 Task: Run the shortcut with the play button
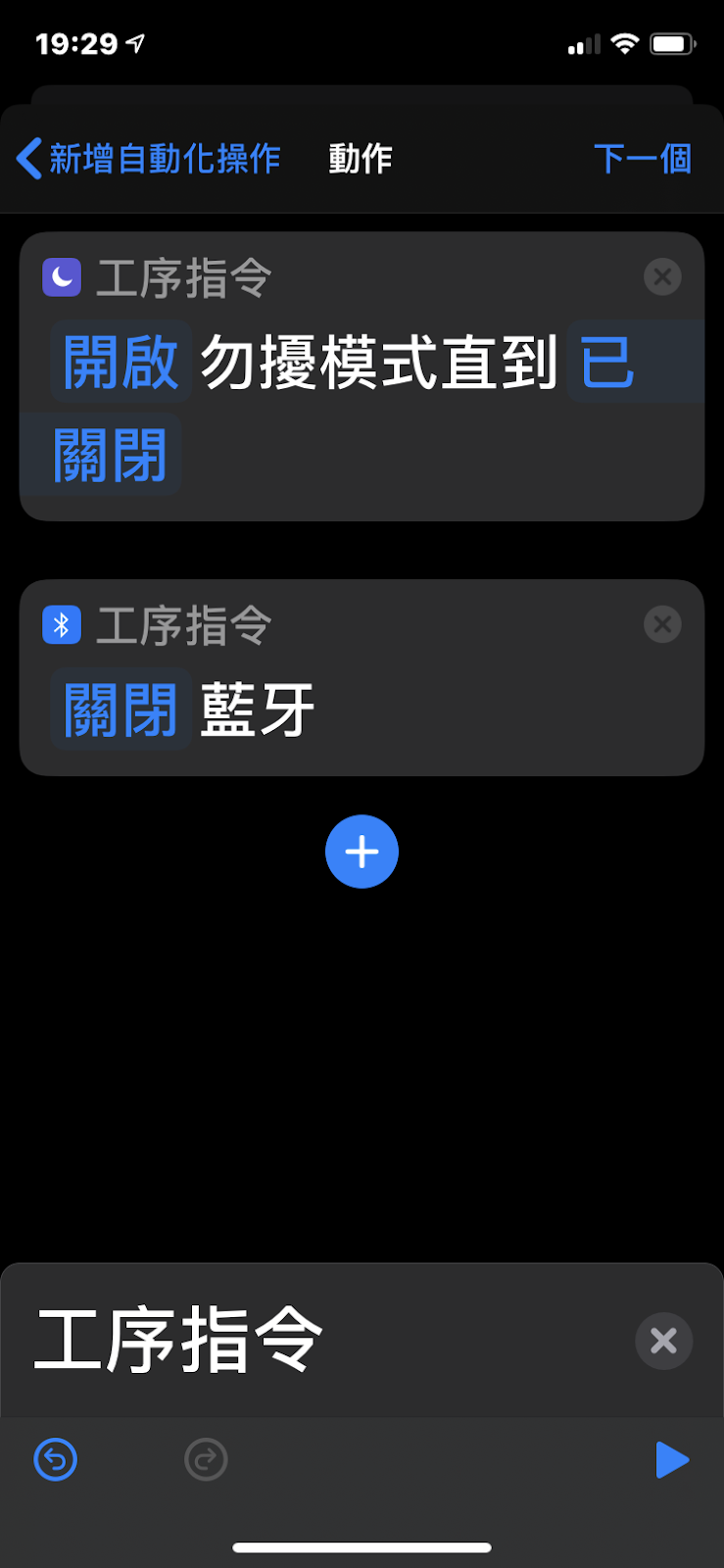tap(671, 1459)
